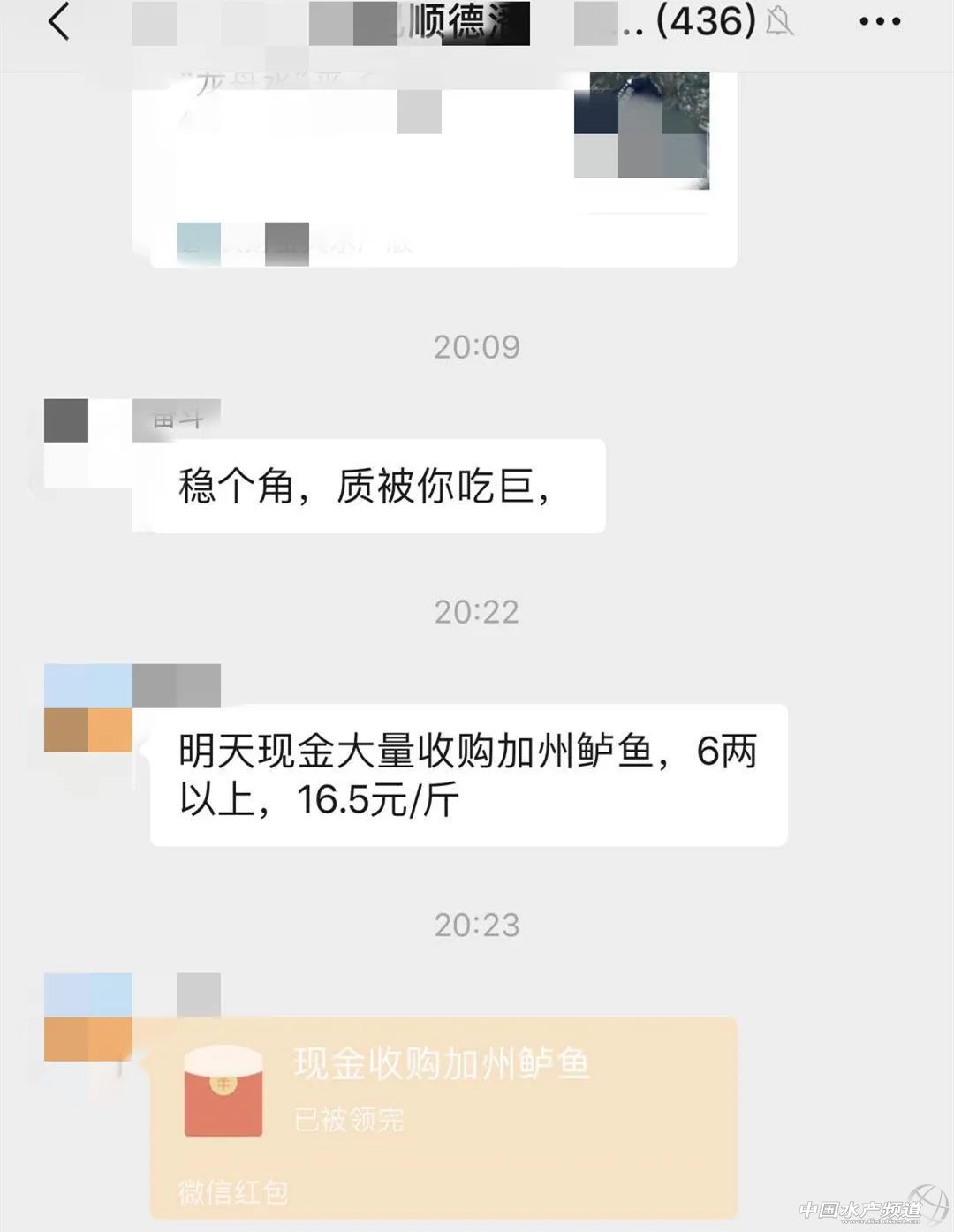Open the chat's three-dot menu
This screenshot has height=1232, width=954.
pyautogui.click(x=880, y=22)
